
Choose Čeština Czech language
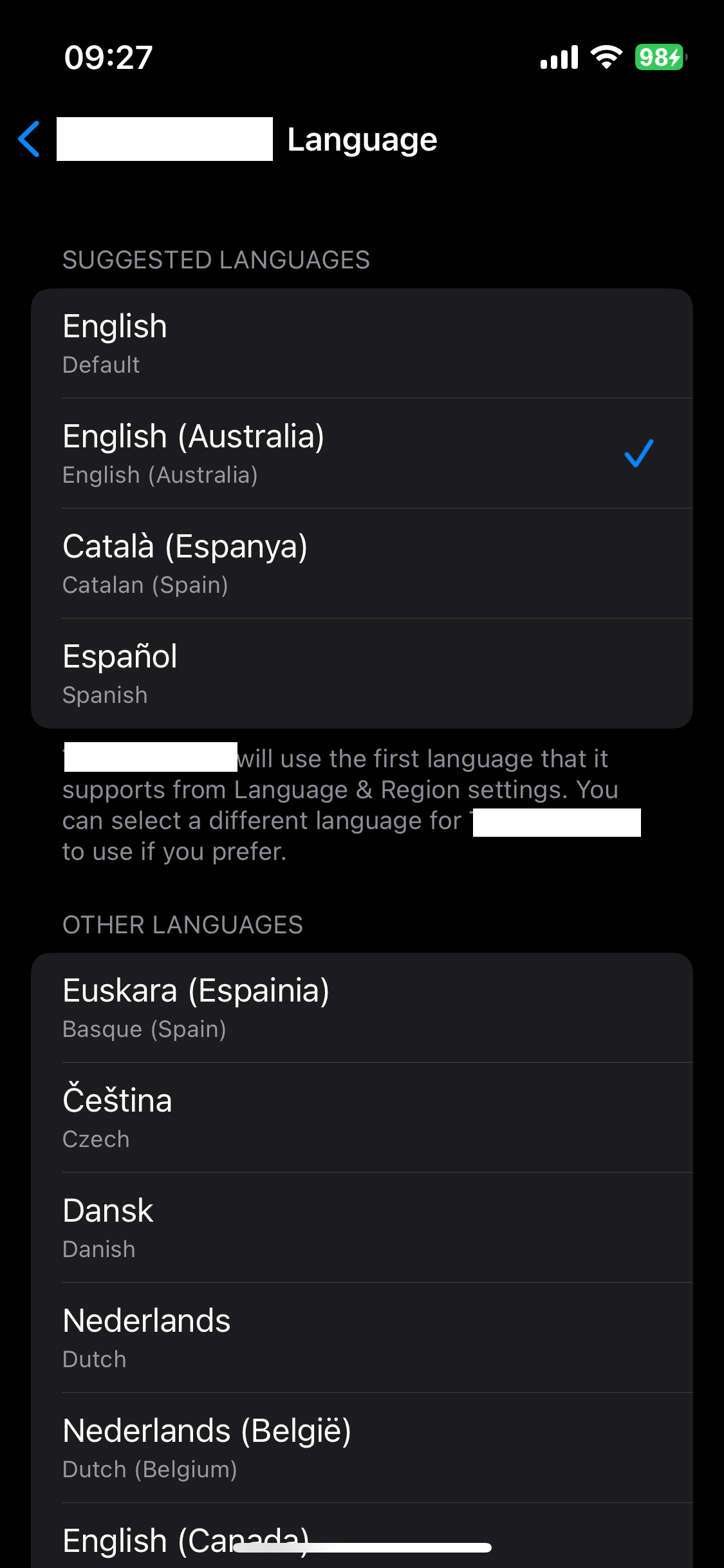pyautogui.click(x=362, y=1118)
